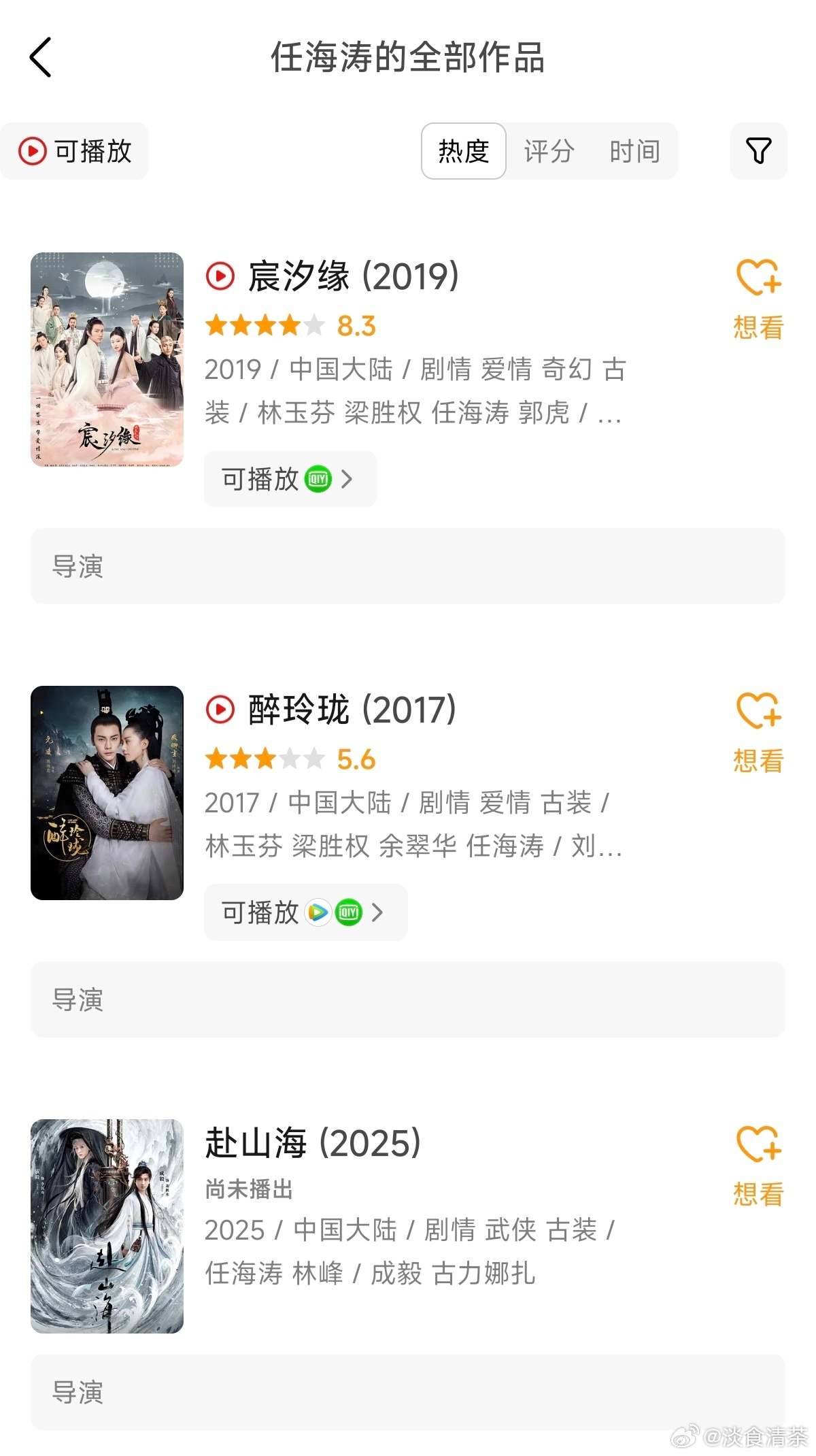
Task: Open the 宸汐缘 (2019) poster
Action: click(107, 359)
